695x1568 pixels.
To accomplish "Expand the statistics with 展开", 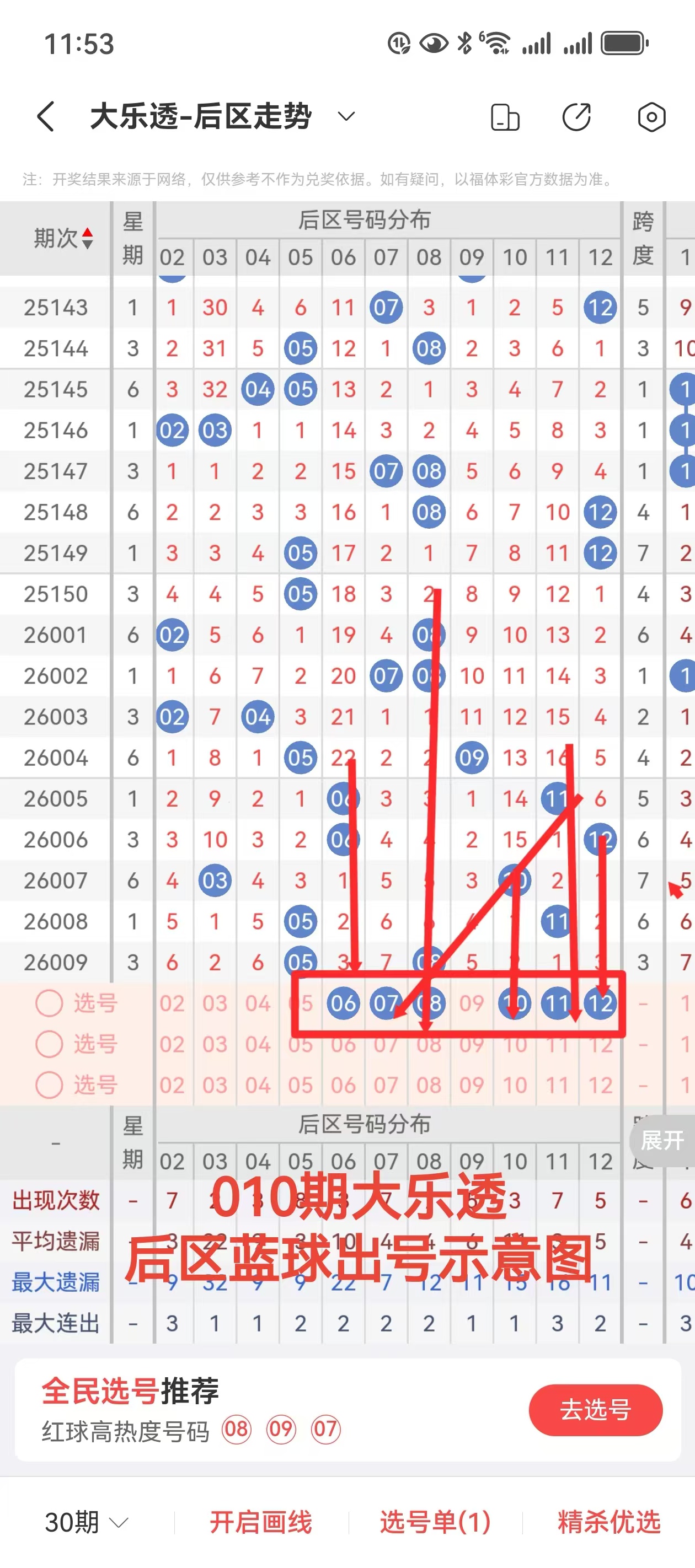I will [662, 1140].
